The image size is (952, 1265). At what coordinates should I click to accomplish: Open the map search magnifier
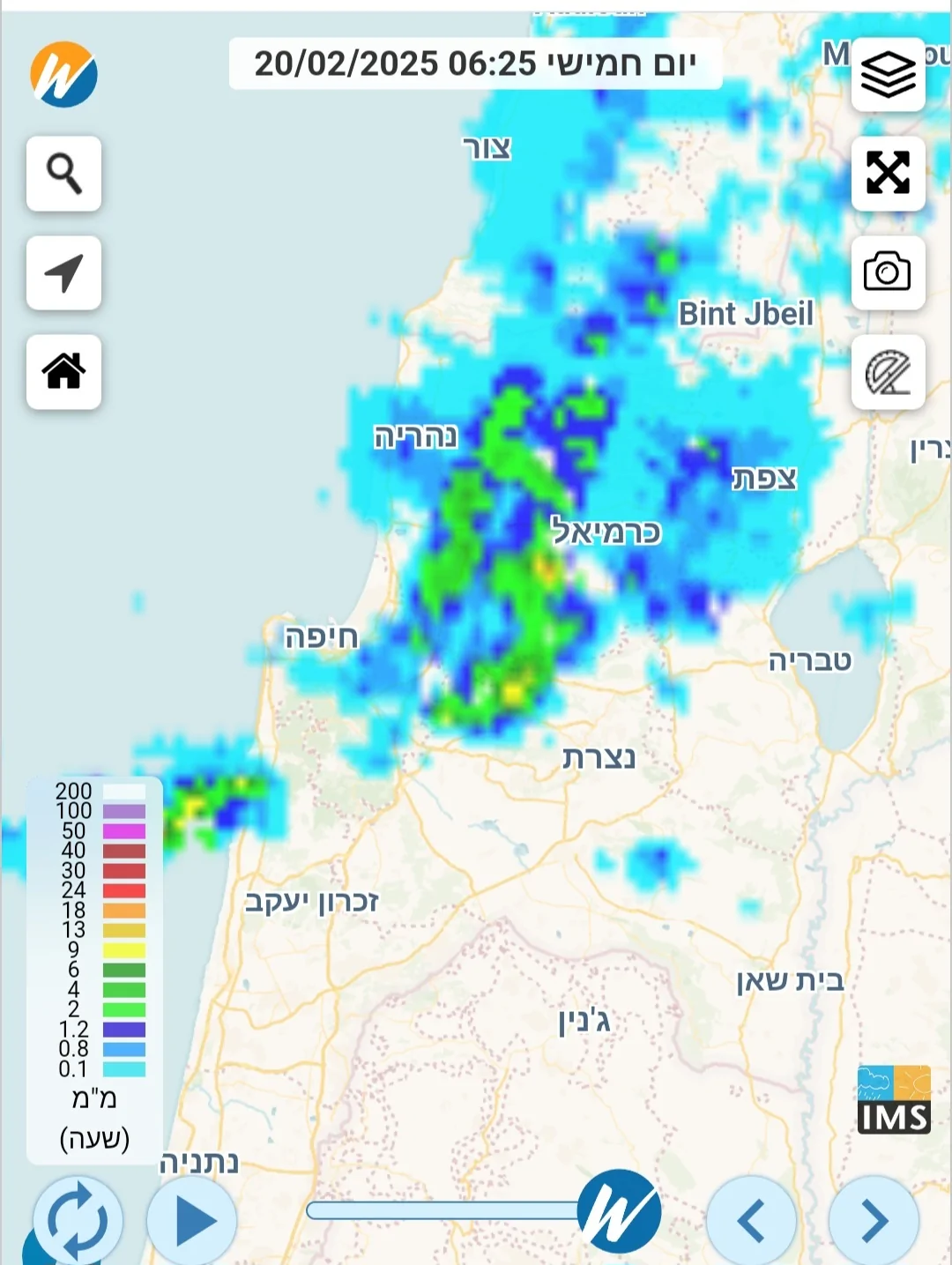[63, 174]
